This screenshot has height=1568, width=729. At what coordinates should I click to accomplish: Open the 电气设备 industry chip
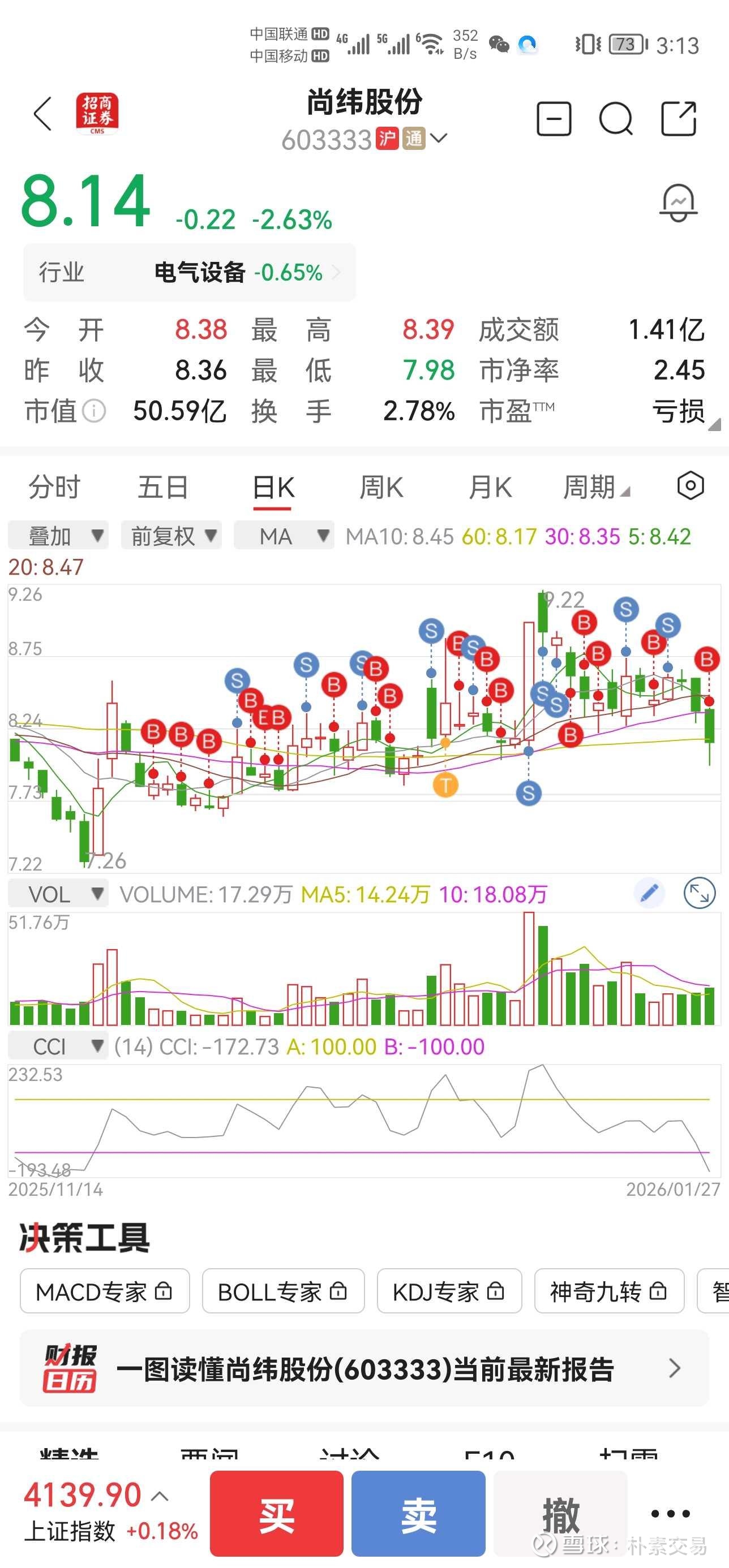190,273
